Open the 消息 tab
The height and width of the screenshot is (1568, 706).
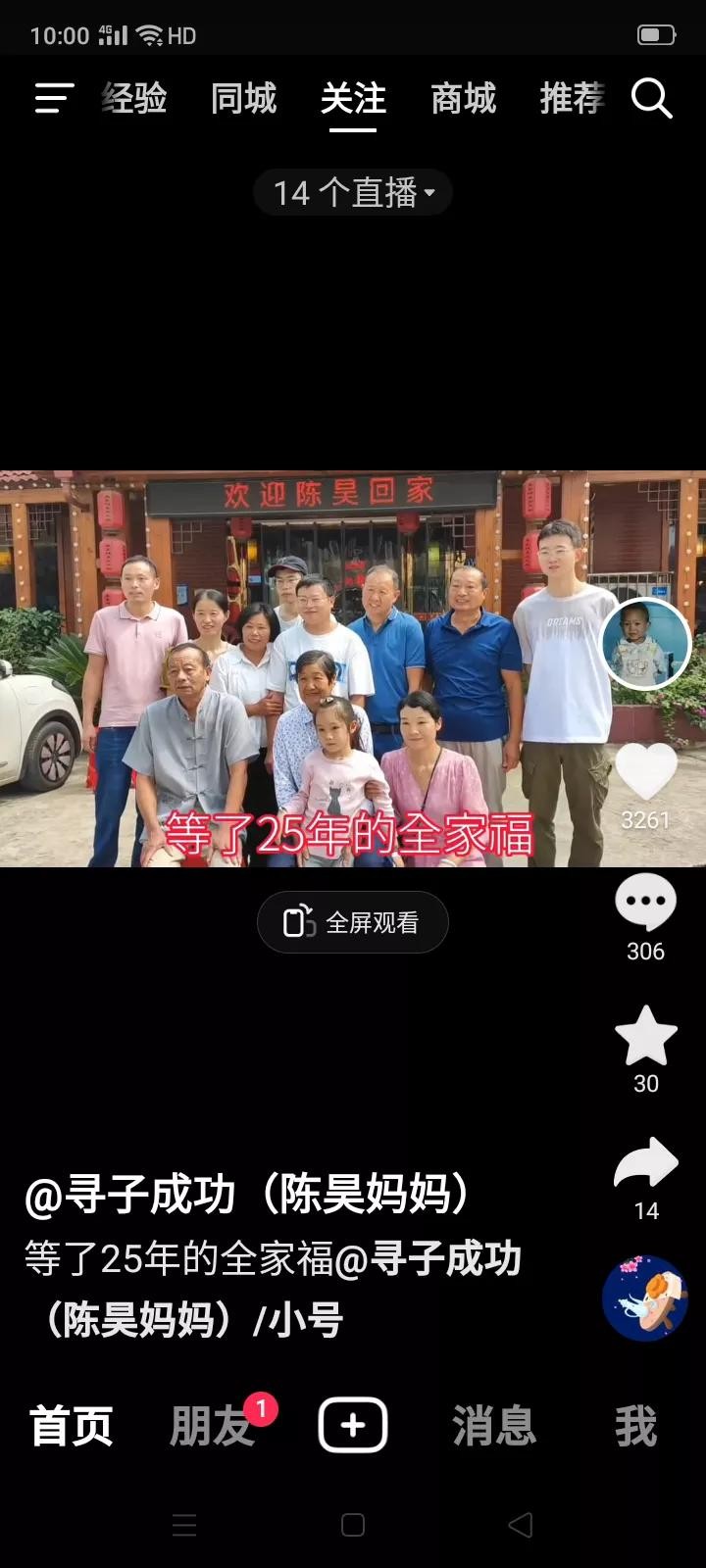tap(494, 1426)
